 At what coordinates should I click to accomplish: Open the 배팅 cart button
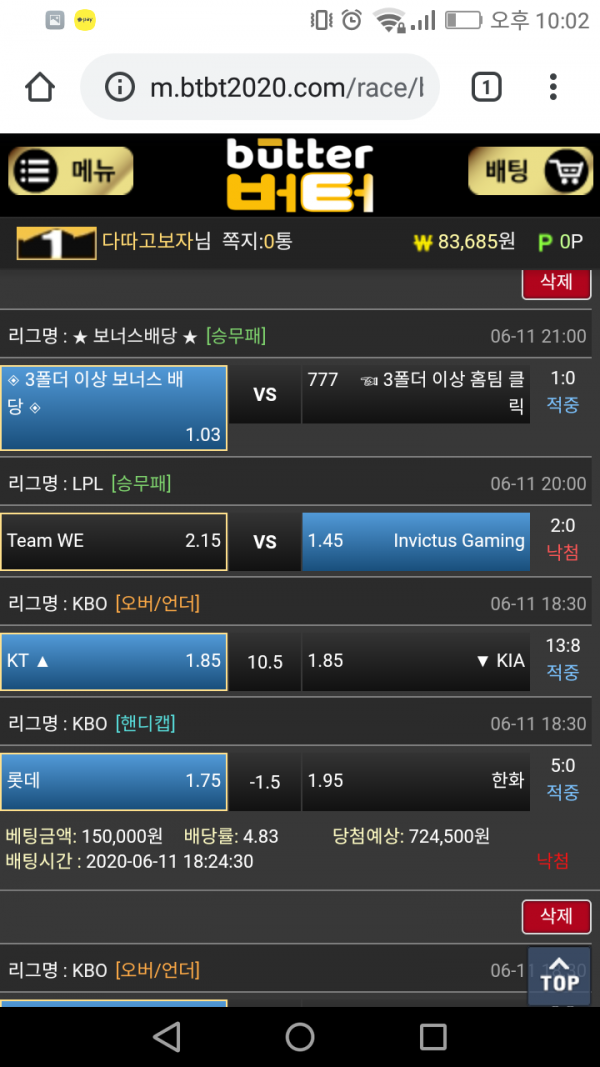coord(530,171)
